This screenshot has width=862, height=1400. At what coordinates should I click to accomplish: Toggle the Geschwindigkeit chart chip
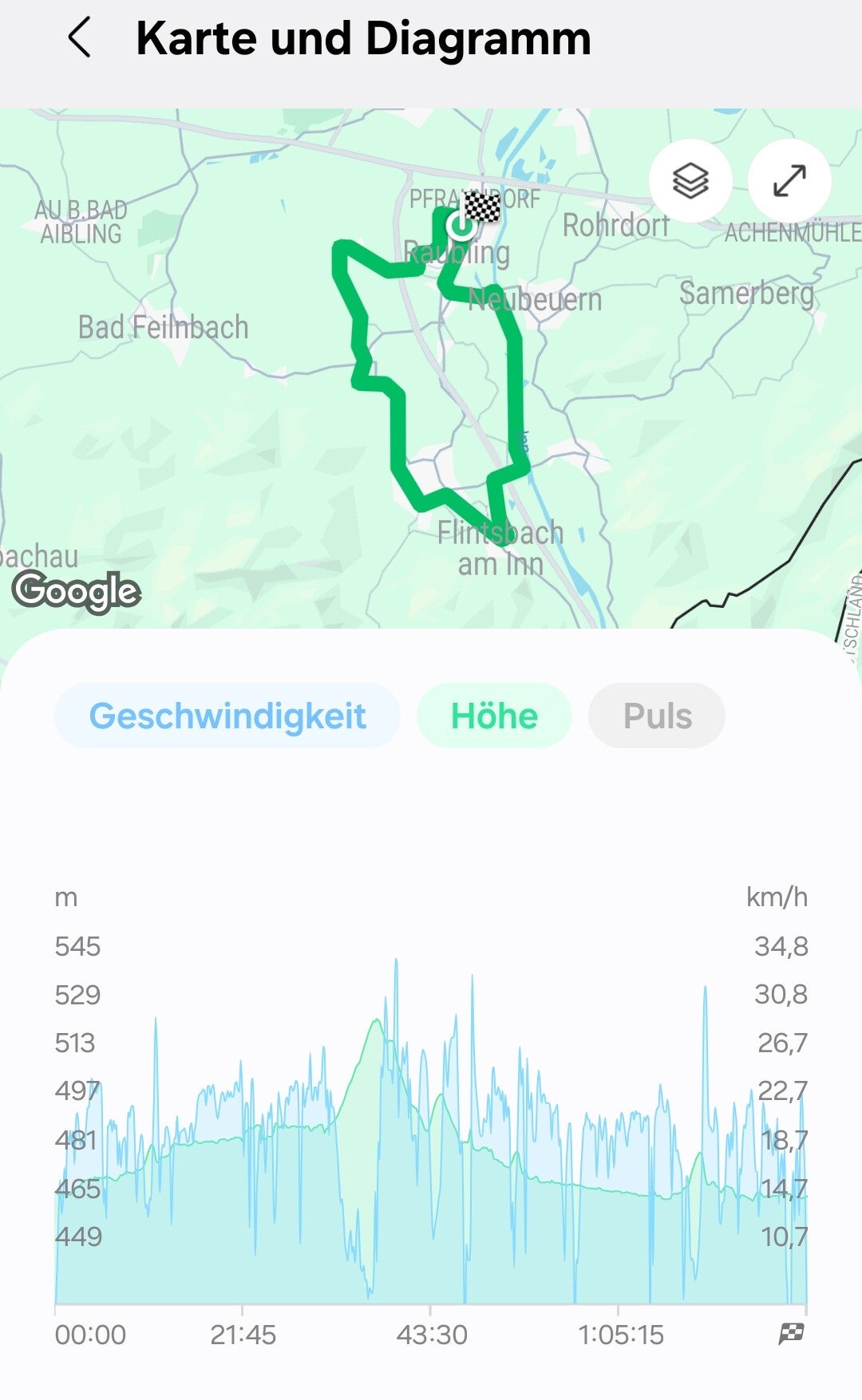click(227, 716)
